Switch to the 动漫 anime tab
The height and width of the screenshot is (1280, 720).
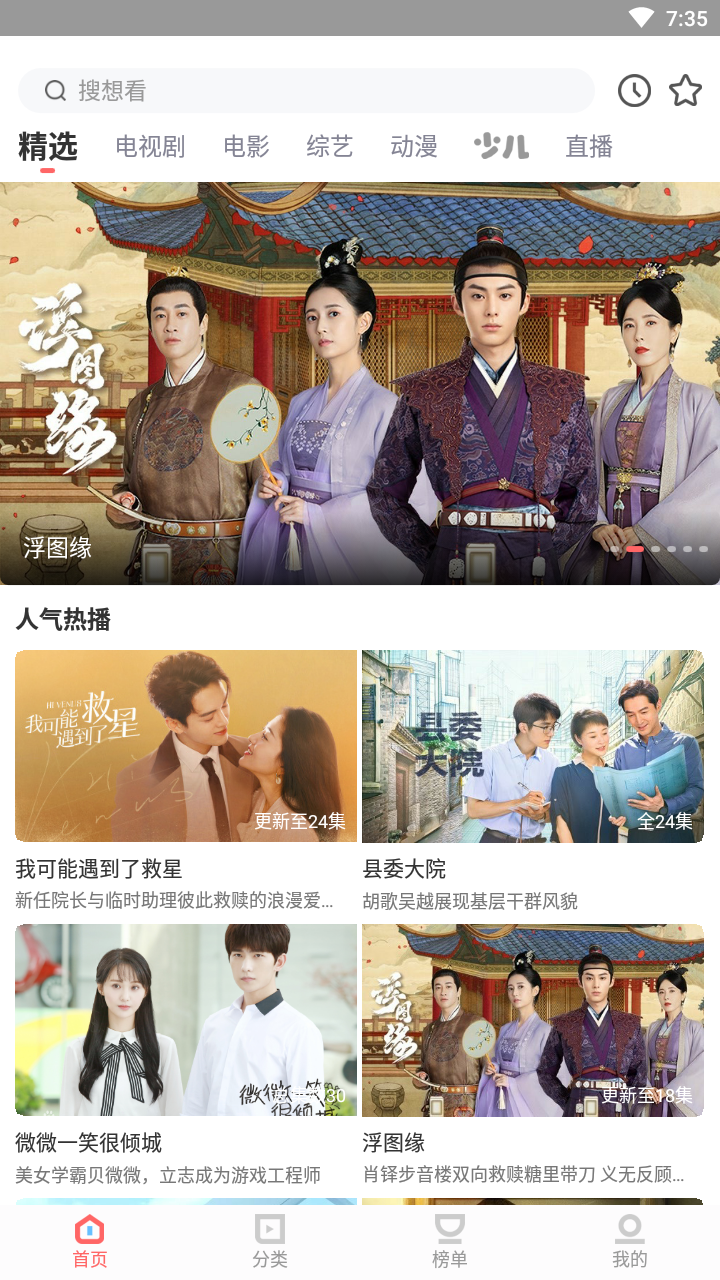(413, 146)
